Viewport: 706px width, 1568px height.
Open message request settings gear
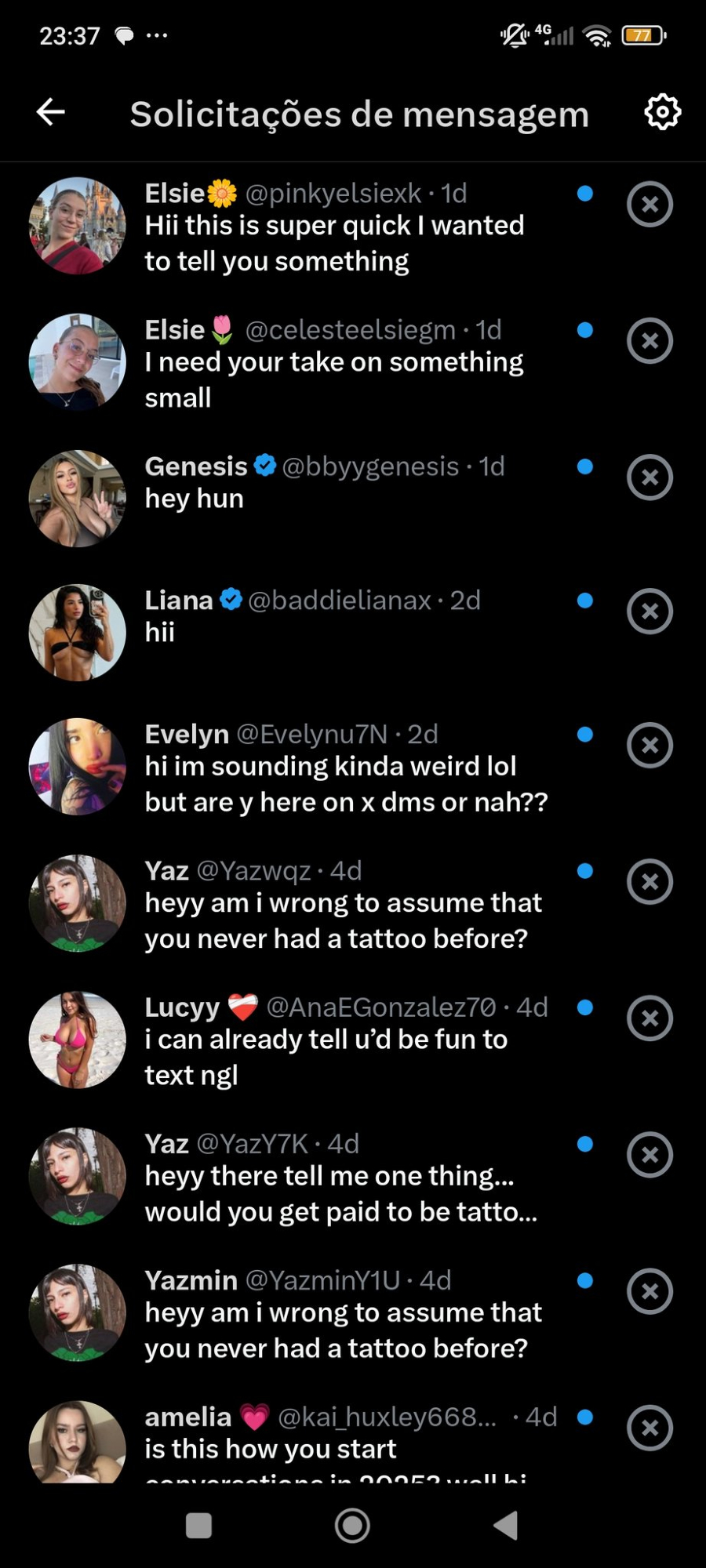click(662, 112)
